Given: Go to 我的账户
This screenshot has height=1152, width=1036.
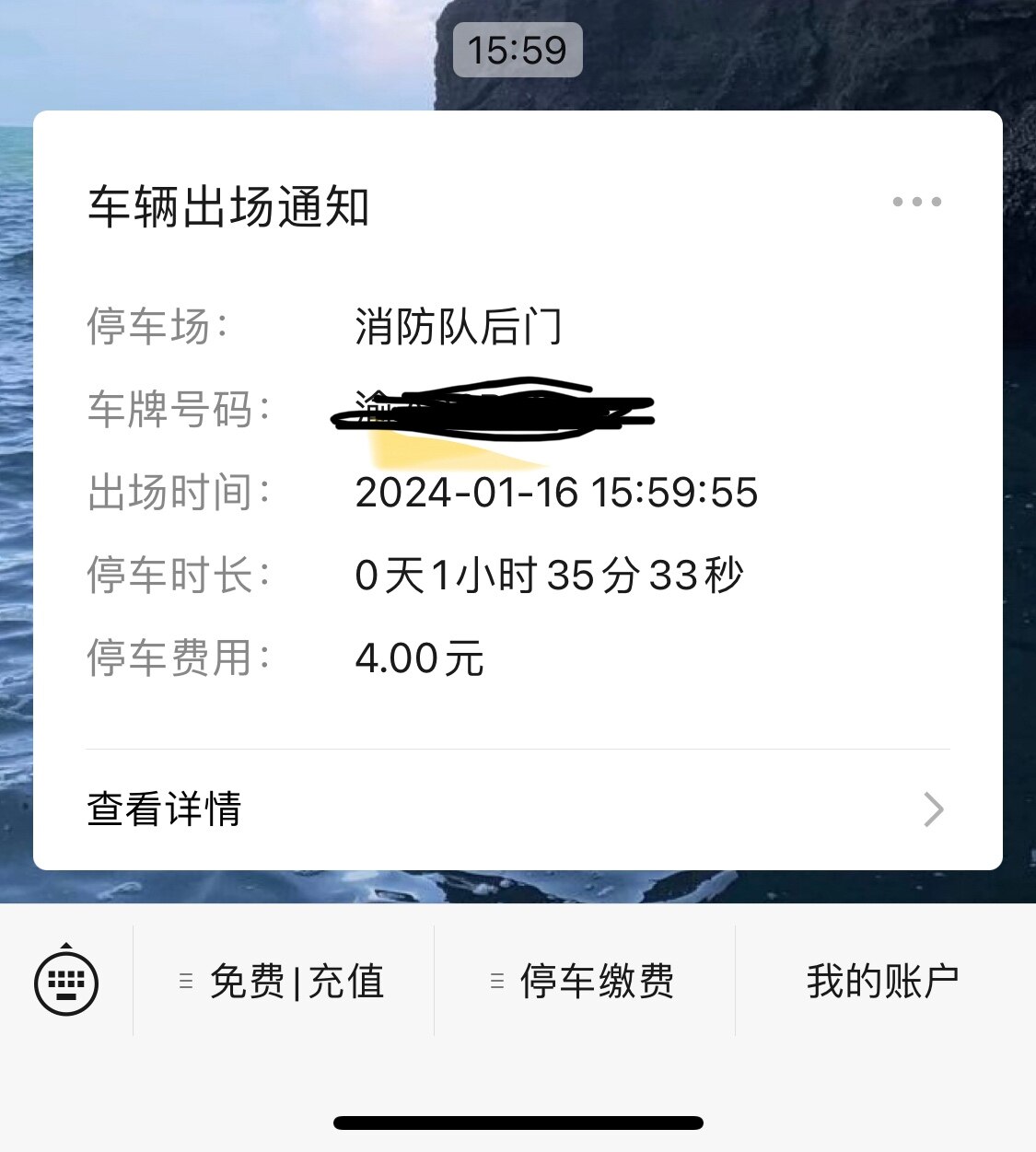Looking at the screenshot, I should tap(882, 982).
